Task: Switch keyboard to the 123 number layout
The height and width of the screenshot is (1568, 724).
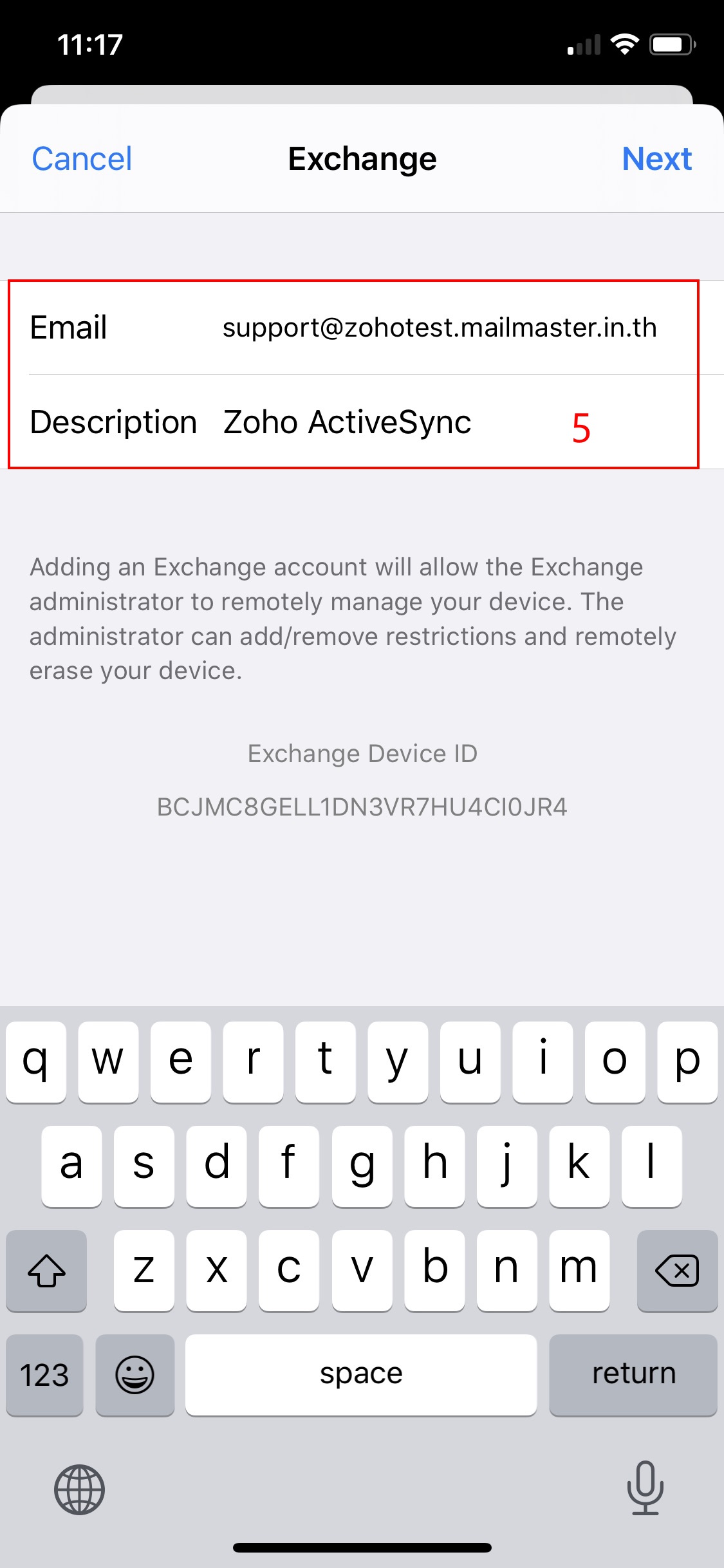Action: [44, 1374]
